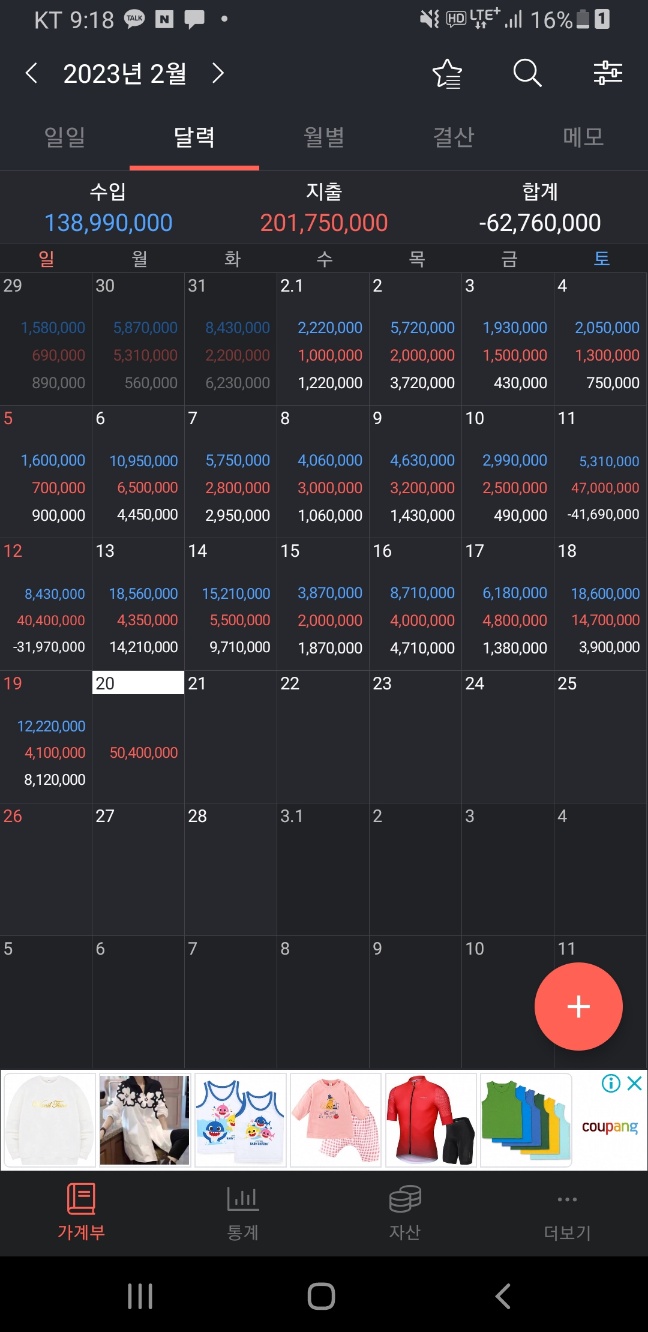Tap the system back button

click(x=502, y=1297)
